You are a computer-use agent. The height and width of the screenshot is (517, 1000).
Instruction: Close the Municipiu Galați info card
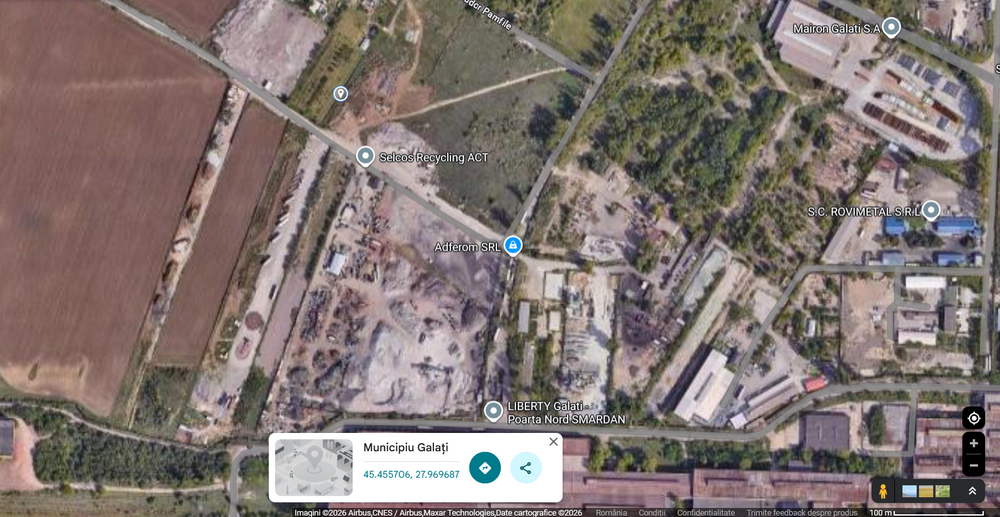(x=553, y=442)
